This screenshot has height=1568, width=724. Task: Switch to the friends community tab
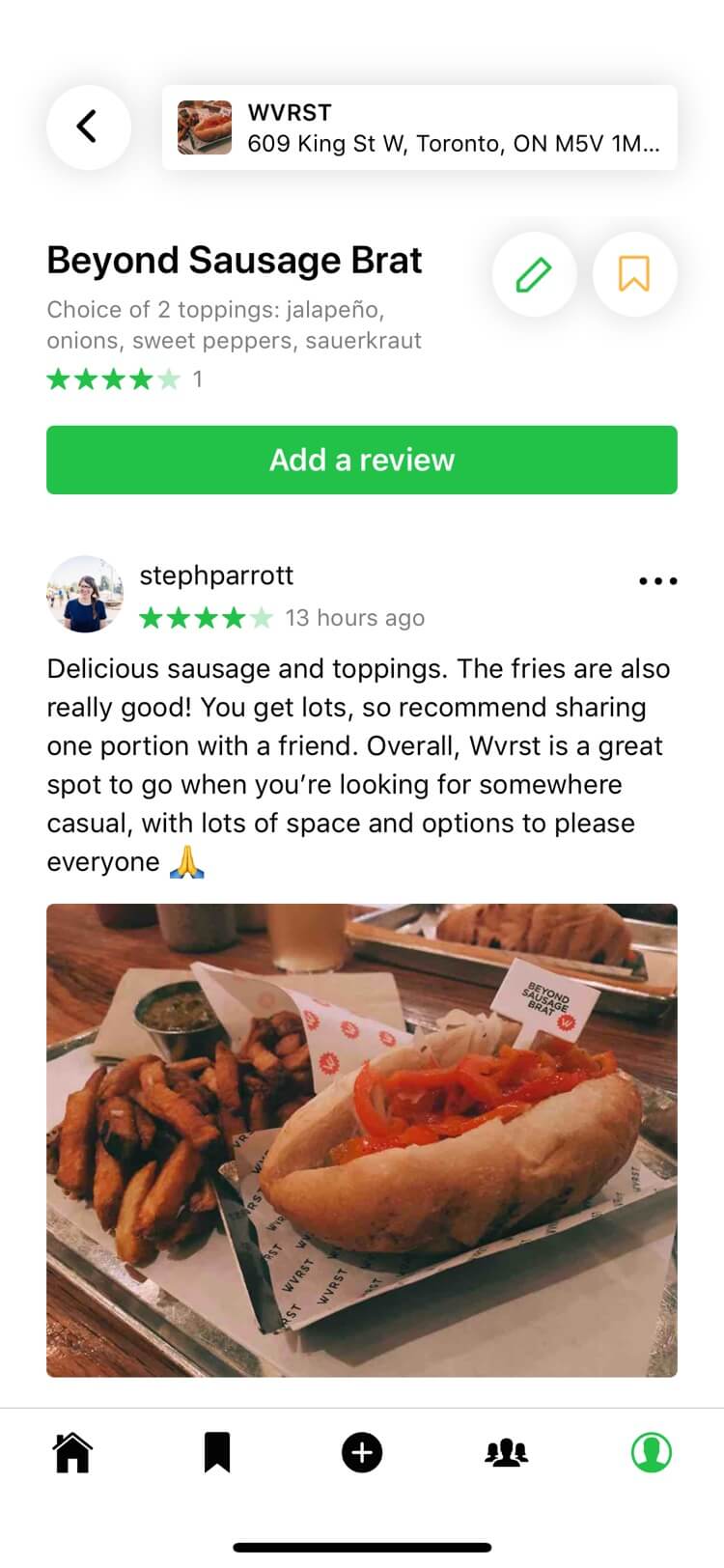coord(507,1452)
